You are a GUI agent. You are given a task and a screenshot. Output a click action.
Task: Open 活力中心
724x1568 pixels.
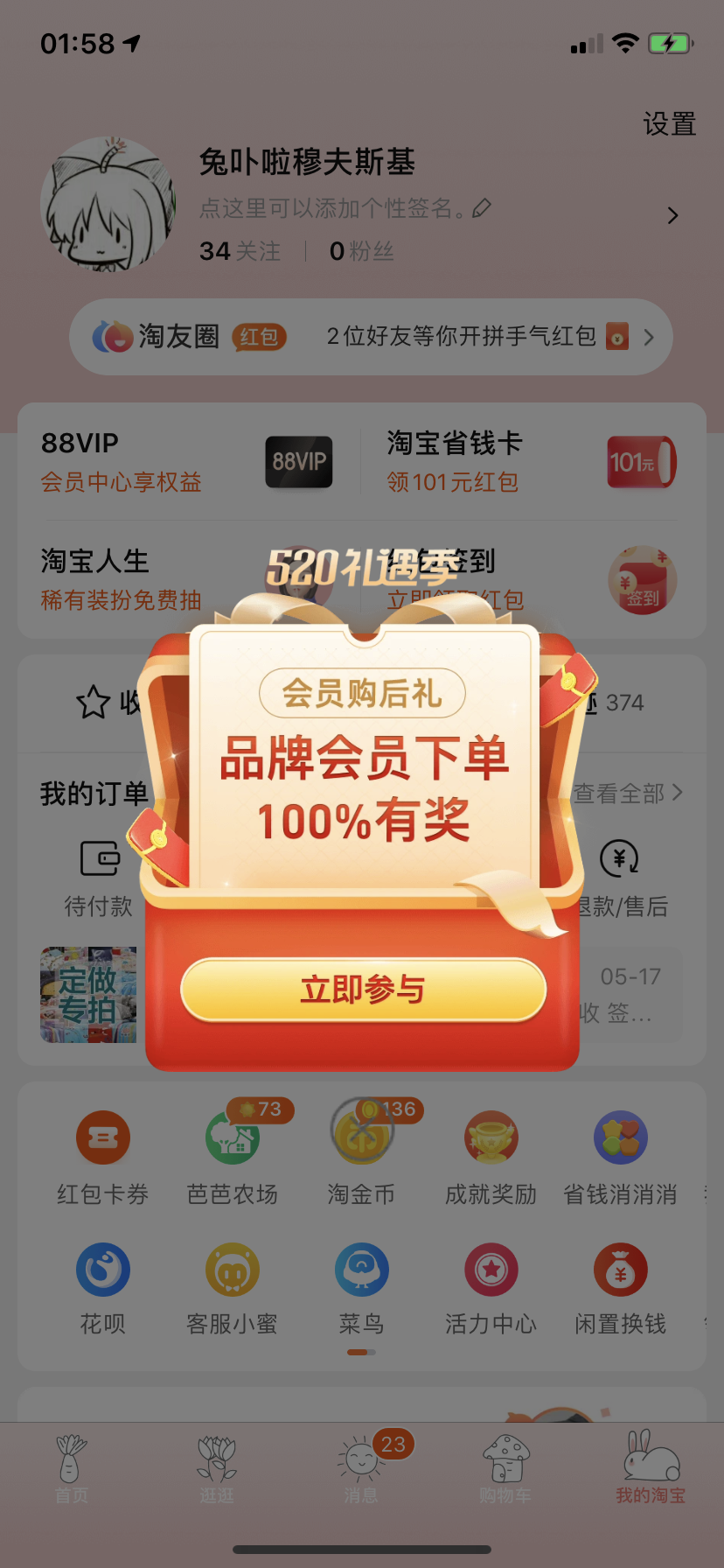[x=491, y=1288]
